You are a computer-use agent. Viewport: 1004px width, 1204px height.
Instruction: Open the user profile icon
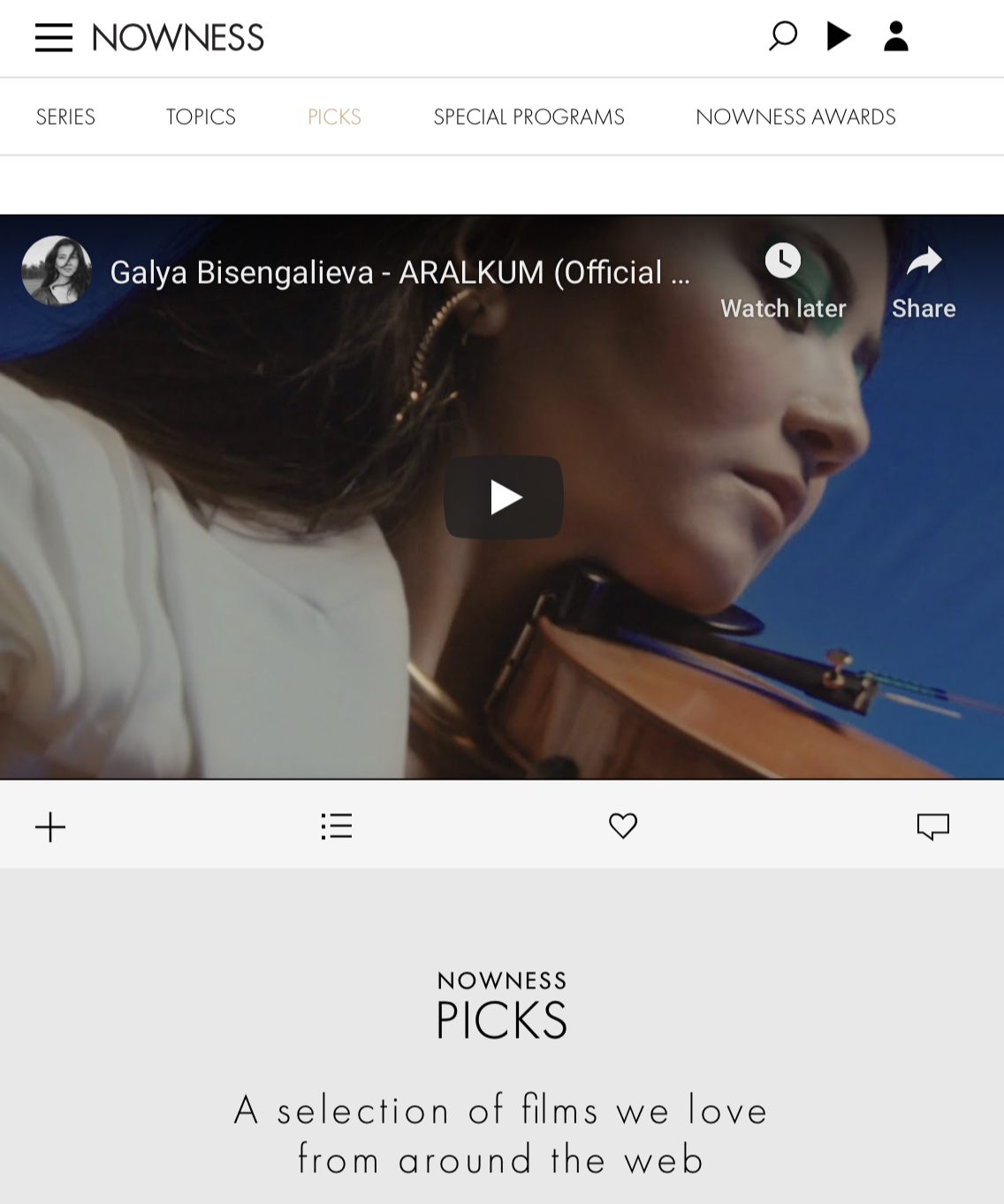click(896, 36)
